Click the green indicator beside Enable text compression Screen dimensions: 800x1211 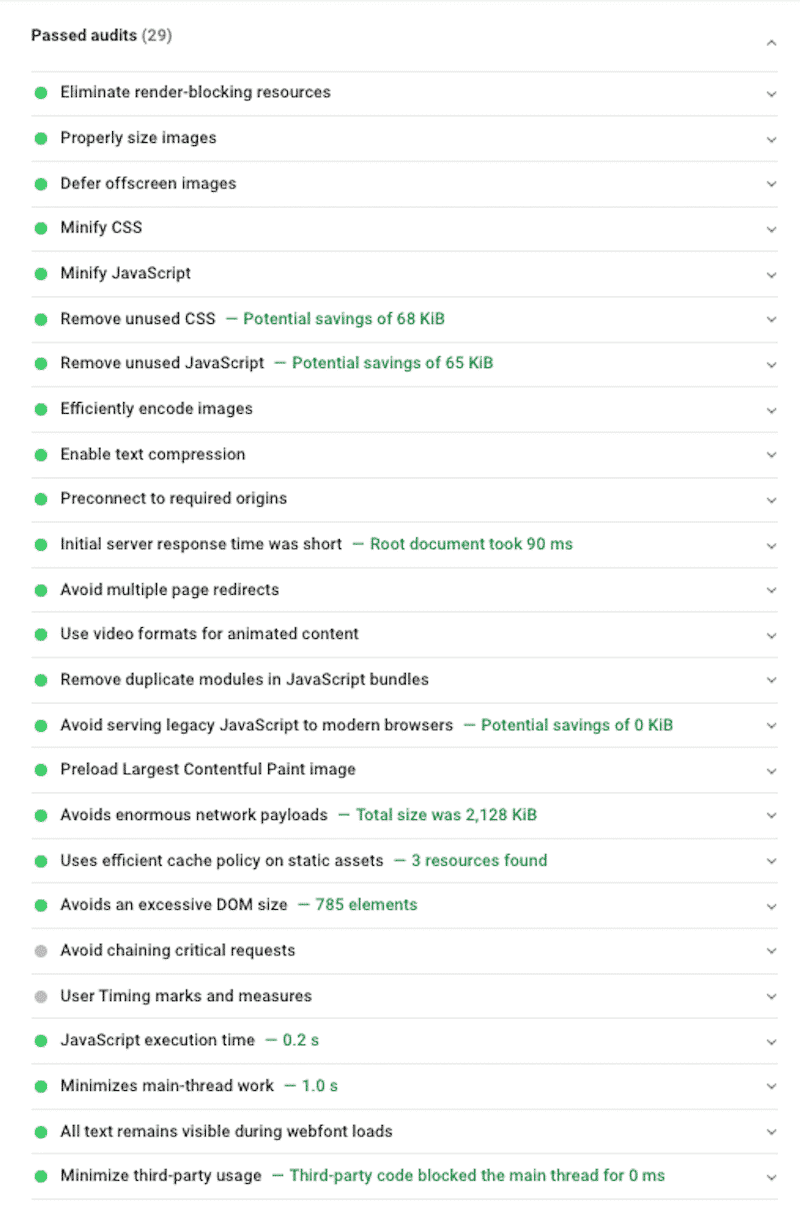point(40,454)
